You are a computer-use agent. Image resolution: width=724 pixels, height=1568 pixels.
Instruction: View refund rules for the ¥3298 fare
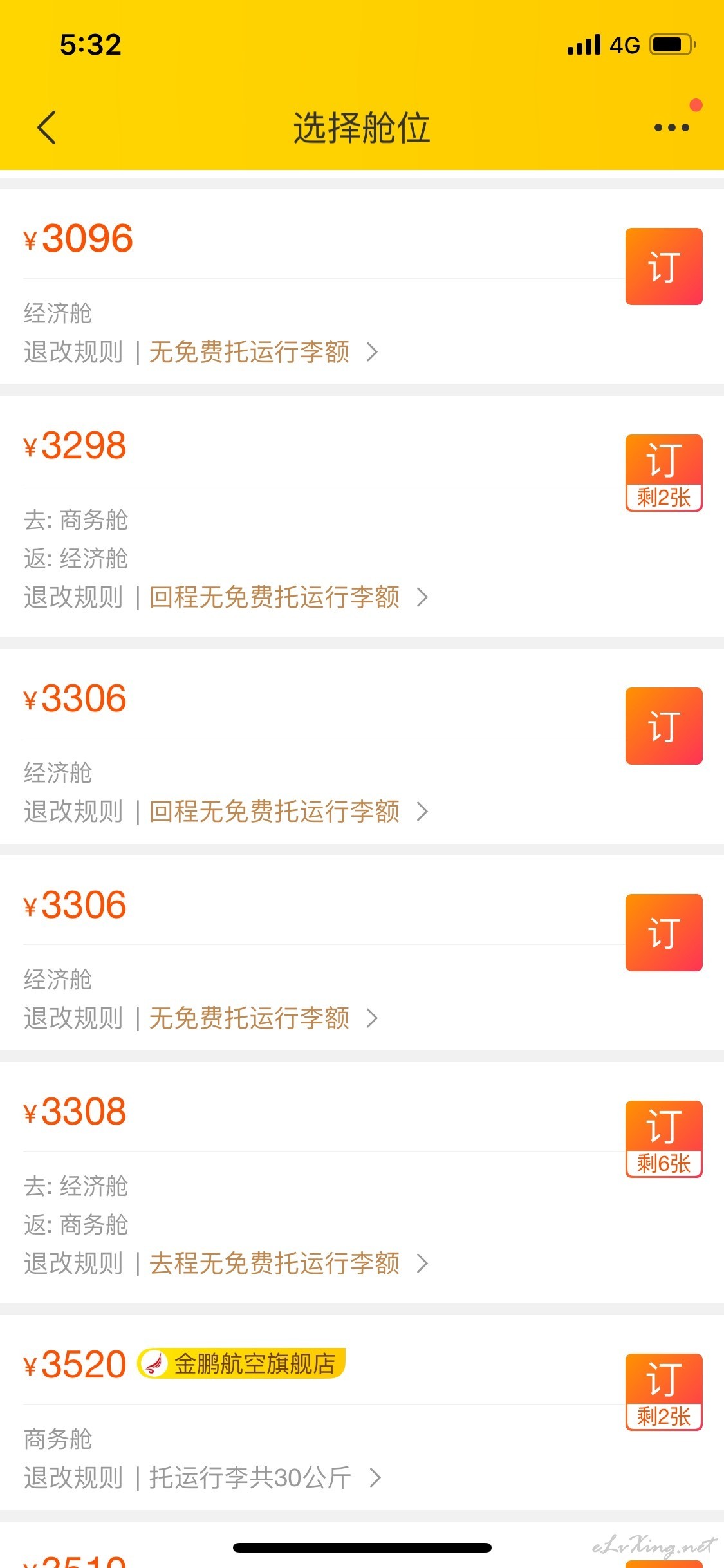[x=73, y=597]
